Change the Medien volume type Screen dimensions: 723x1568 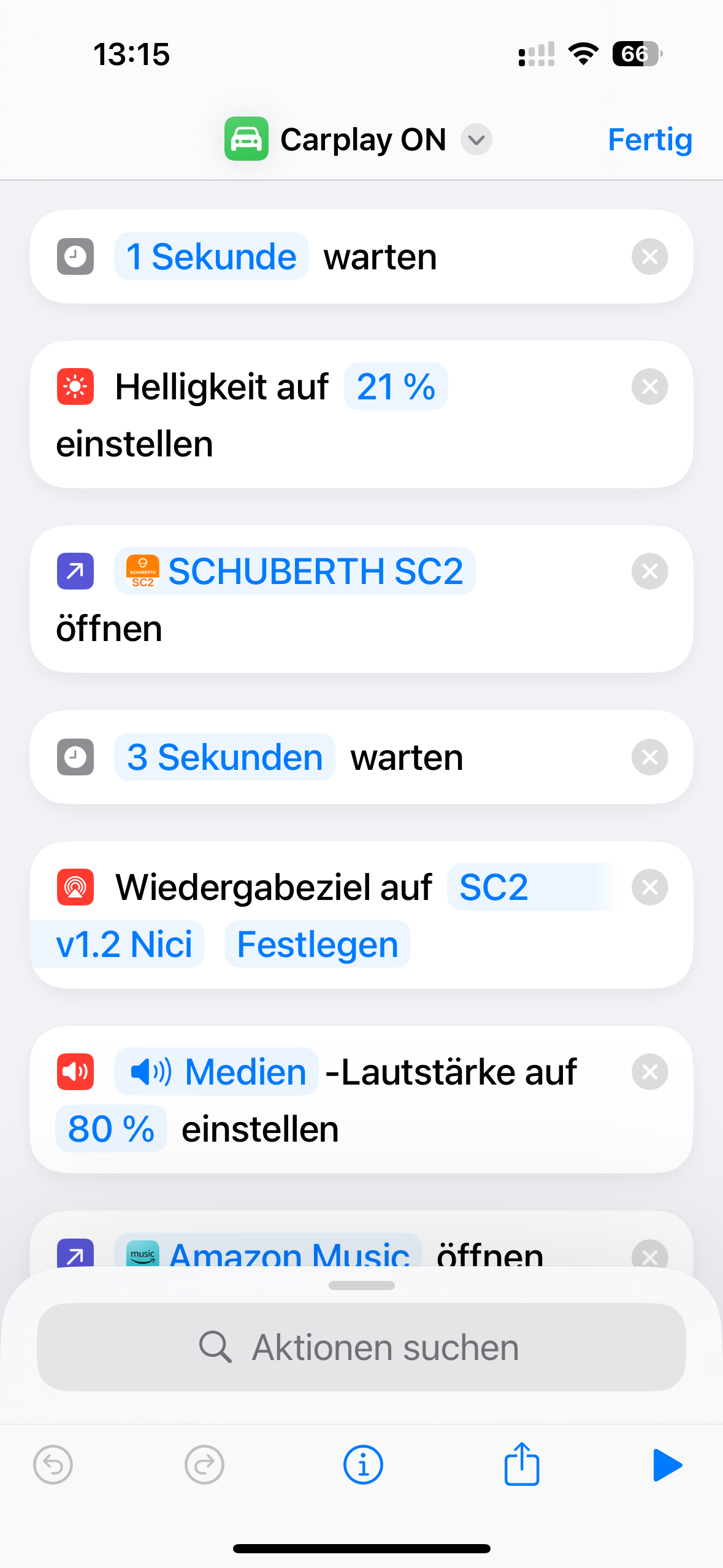216,1072
